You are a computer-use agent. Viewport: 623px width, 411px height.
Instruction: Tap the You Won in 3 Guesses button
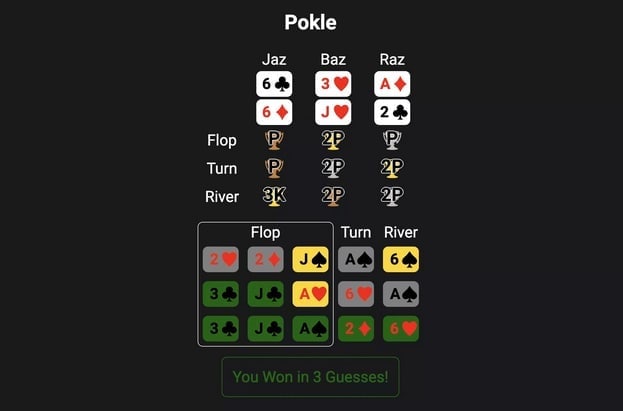click(x=310, y=377)
